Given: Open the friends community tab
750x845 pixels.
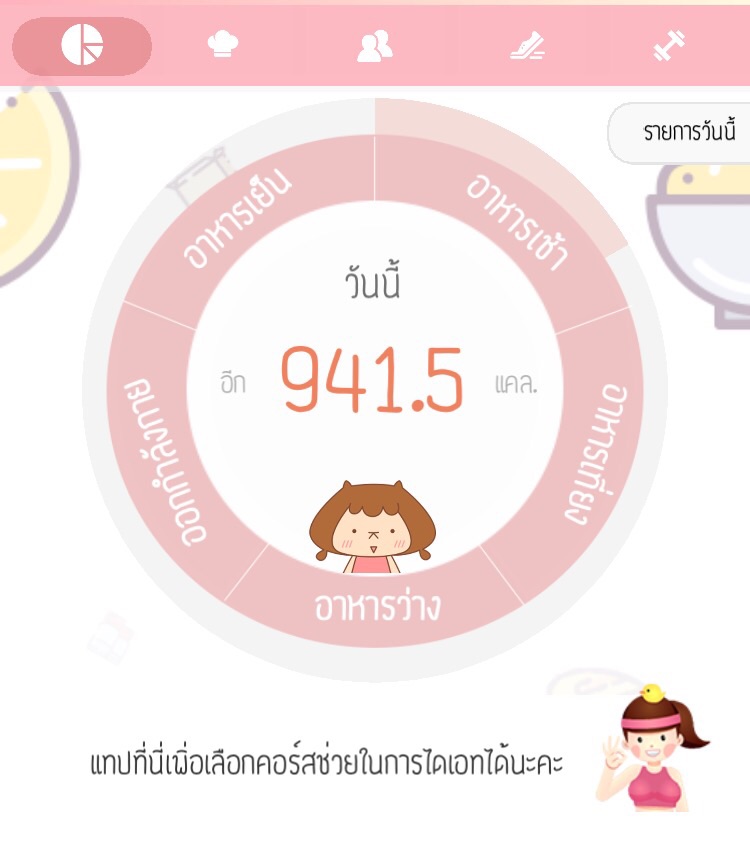Looking at the screenshot, I should 374,46.
